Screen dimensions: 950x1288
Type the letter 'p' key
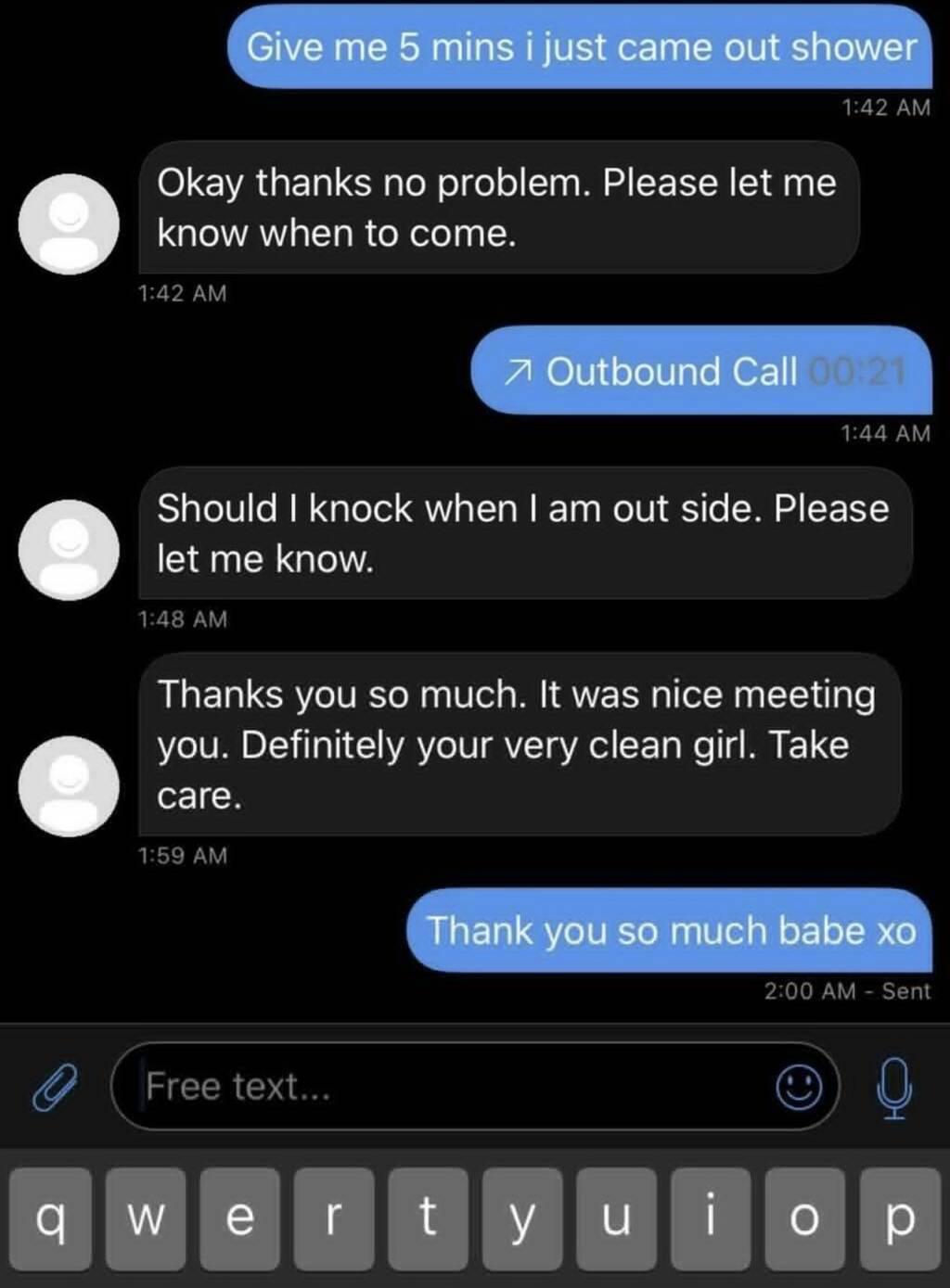coord(899,1218)
